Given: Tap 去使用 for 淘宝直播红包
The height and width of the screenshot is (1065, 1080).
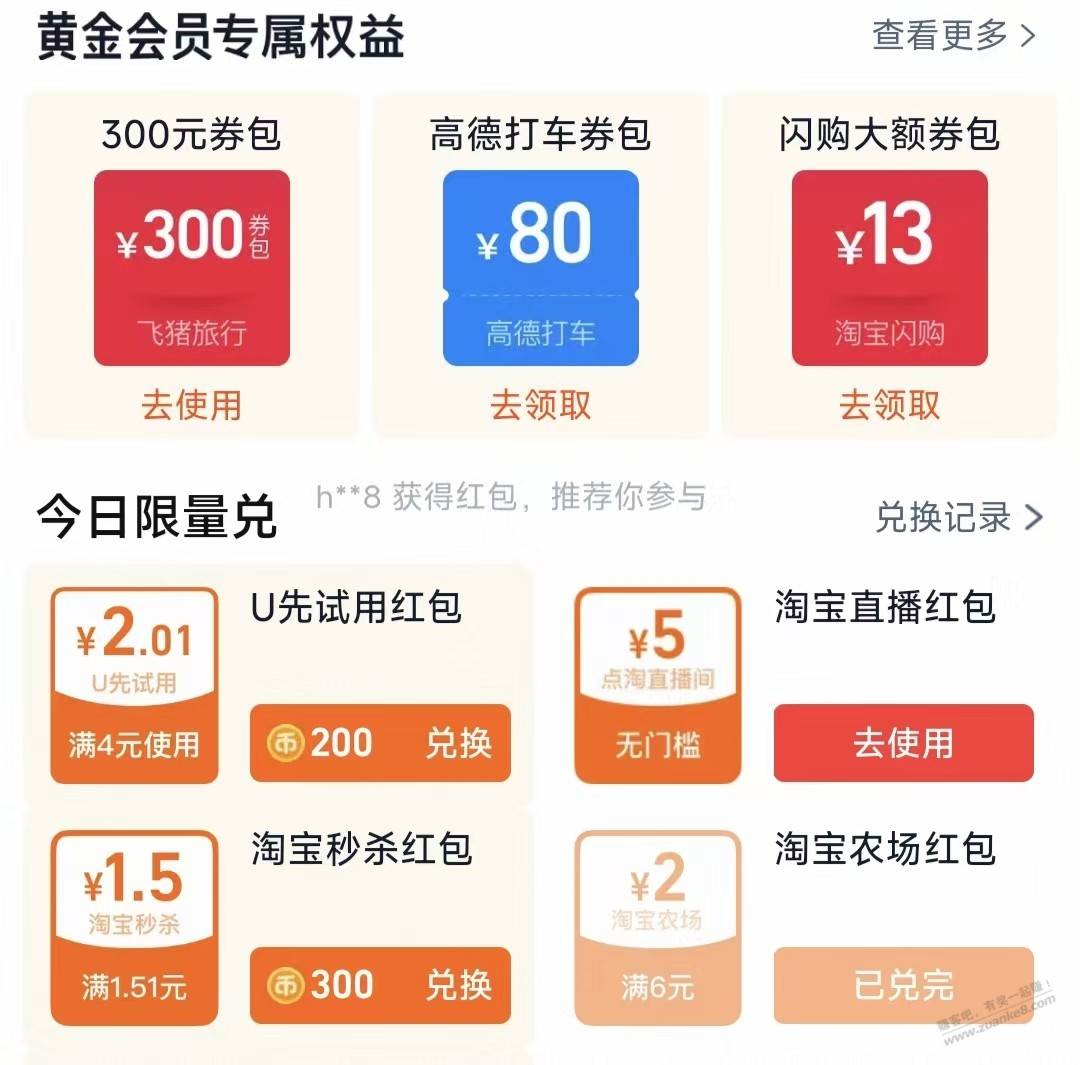Looking at the screenshot, I should tap(903, 743).
